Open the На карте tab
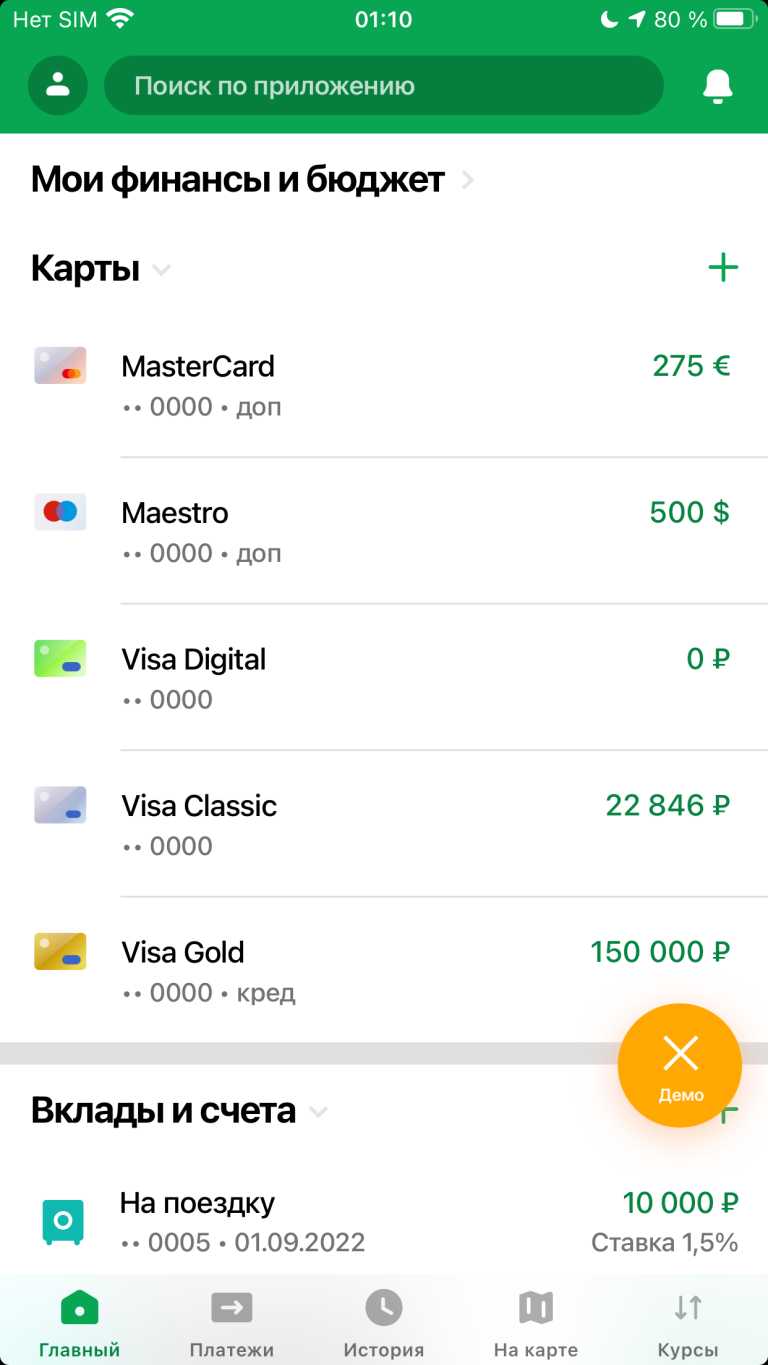This screenshot has width=768, height=1365. tap(536, 1323)
